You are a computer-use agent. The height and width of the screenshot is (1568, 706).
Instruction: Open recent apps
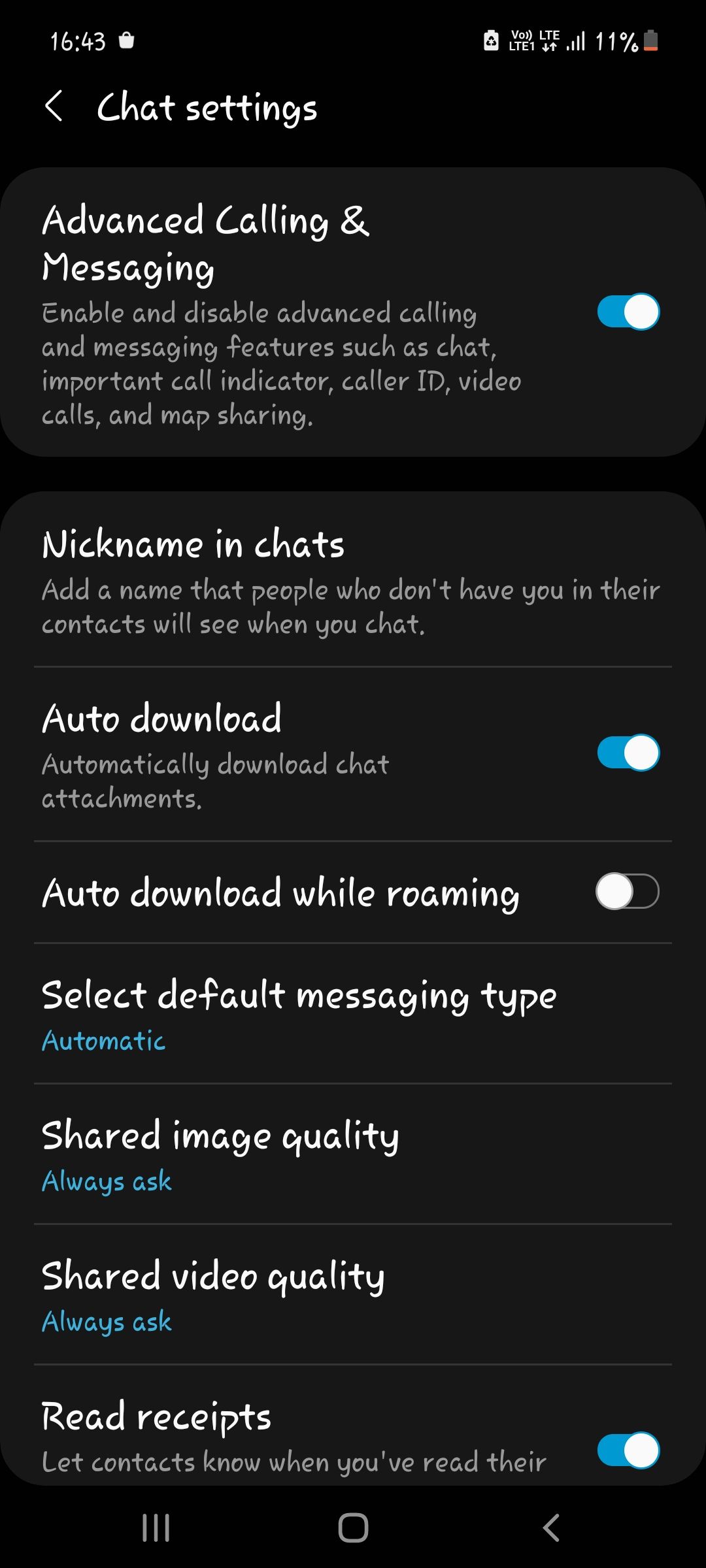click(x=156, y=1527)
